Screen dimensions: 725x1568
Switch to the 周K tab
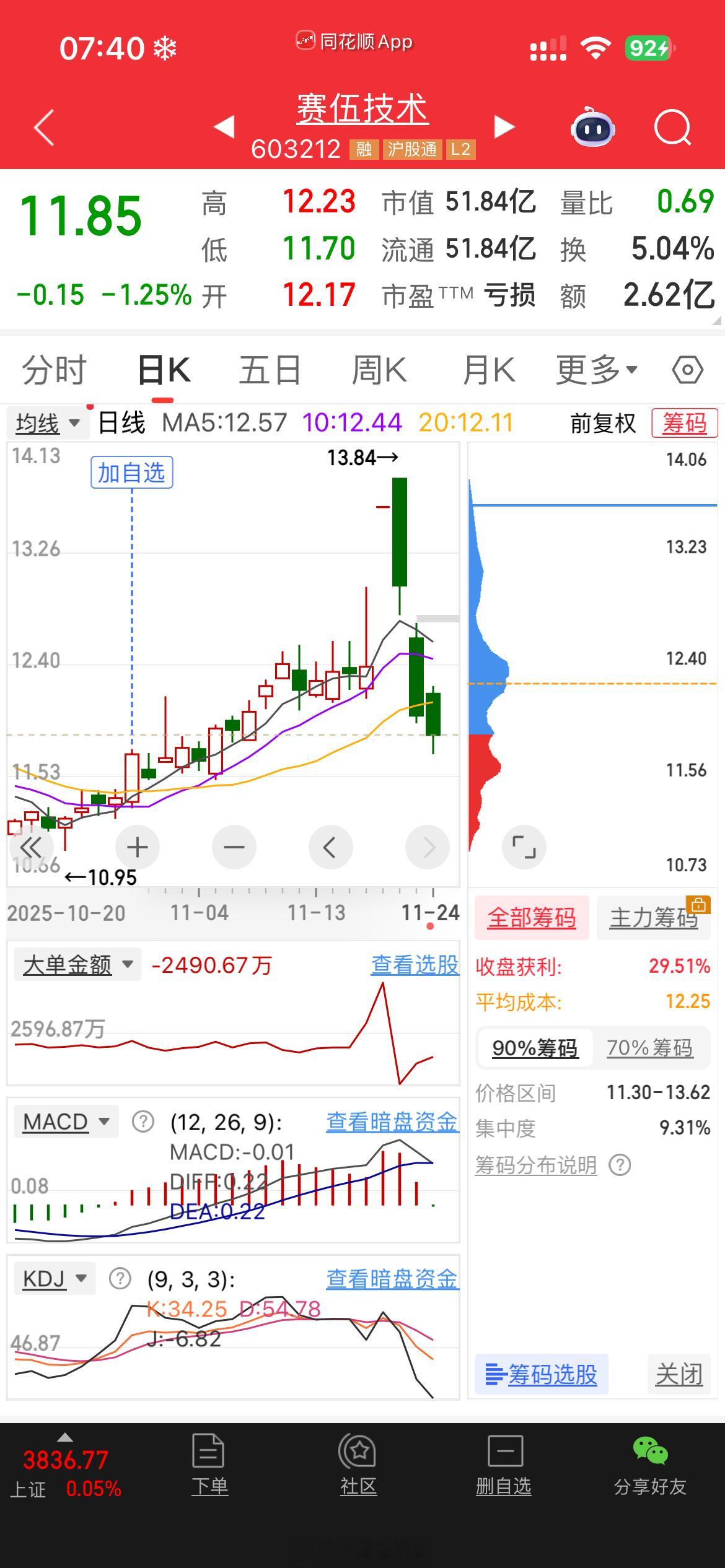tap(379, 368)
